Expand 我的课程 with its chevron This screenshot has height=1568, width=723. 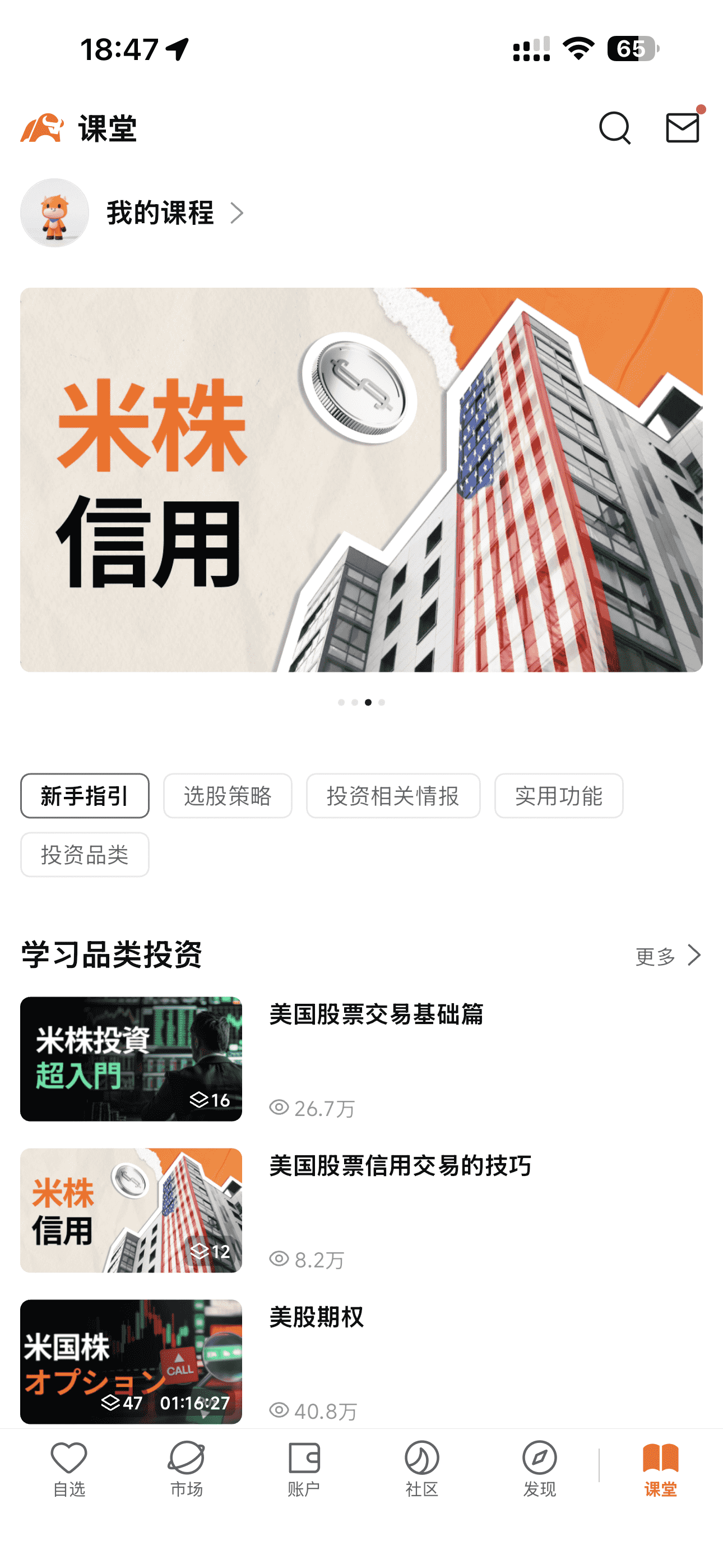[237, 213]
